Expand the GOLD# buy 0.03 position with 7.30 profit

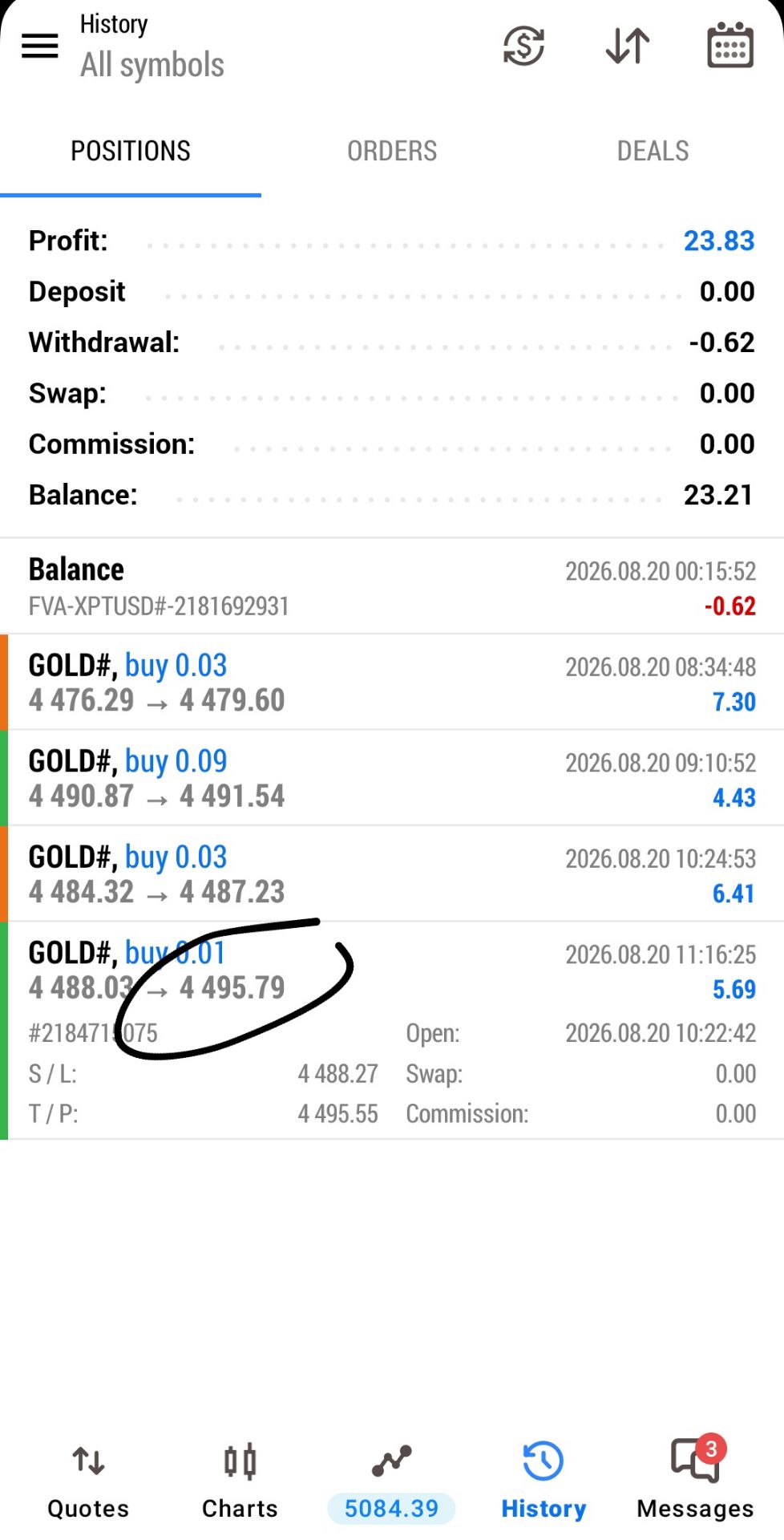(x=392, y=683)
